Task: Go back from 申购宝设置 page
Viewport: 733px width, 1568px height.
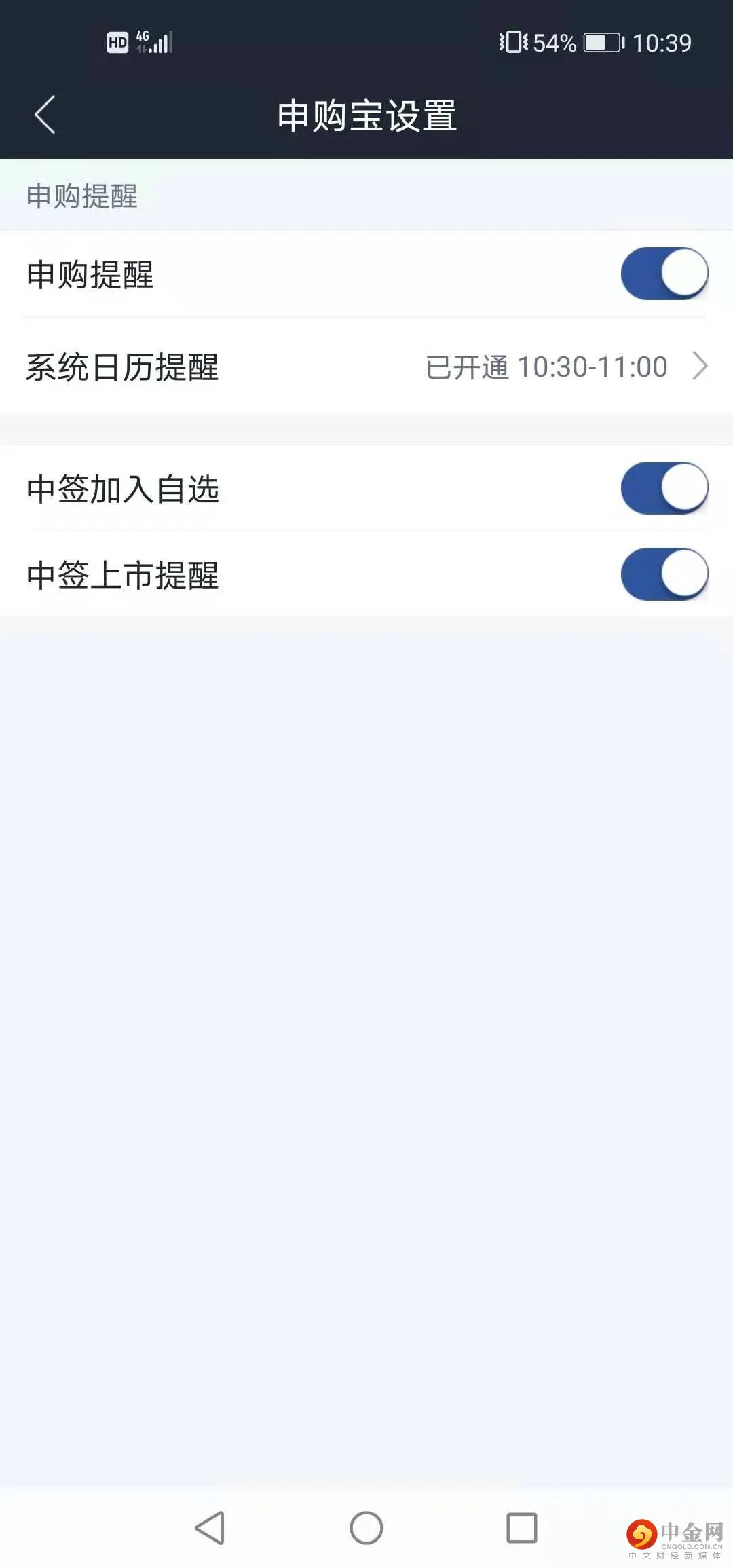Action: (45, 115)
